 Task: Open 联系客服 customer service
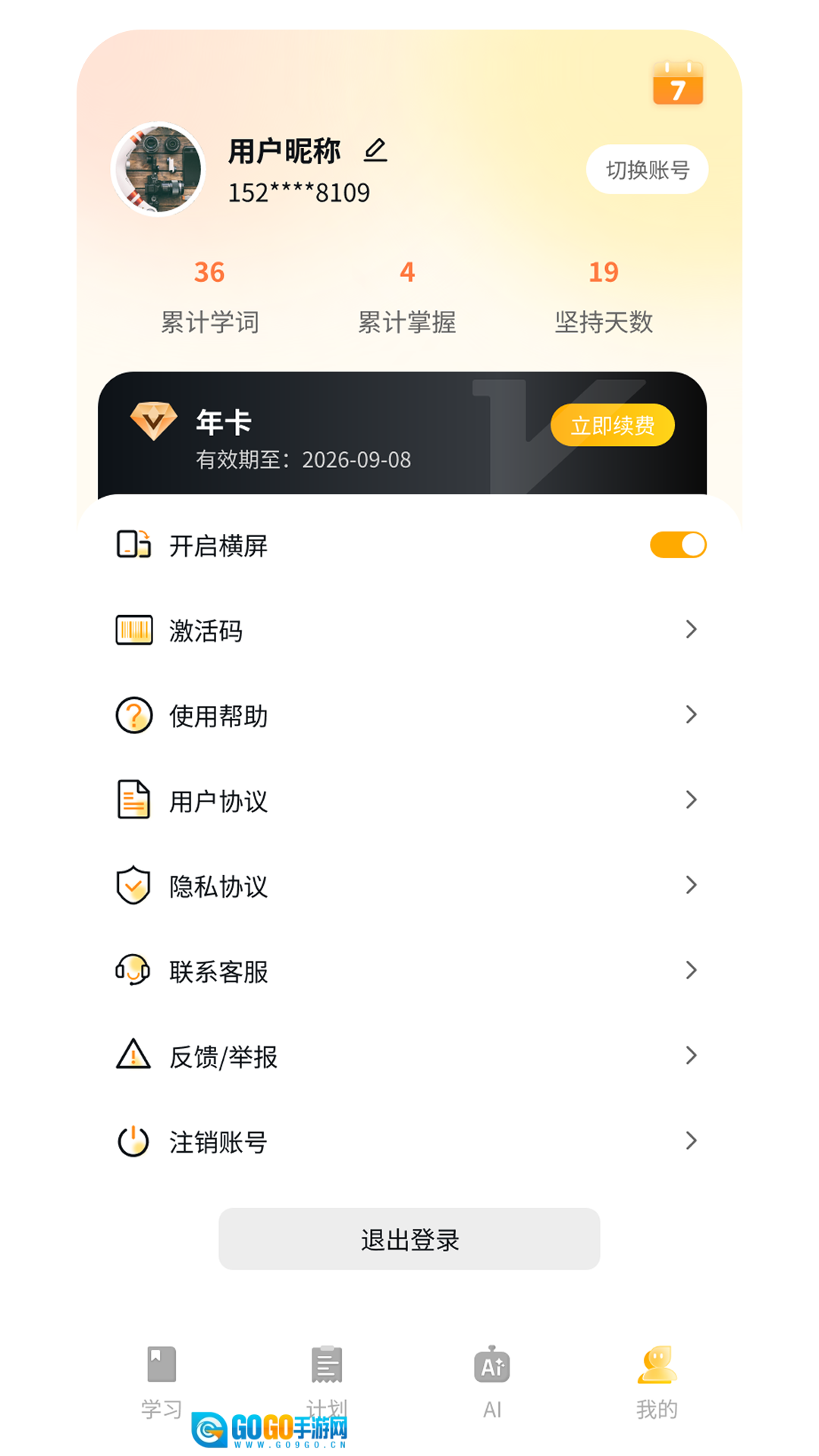coord(409,971)
